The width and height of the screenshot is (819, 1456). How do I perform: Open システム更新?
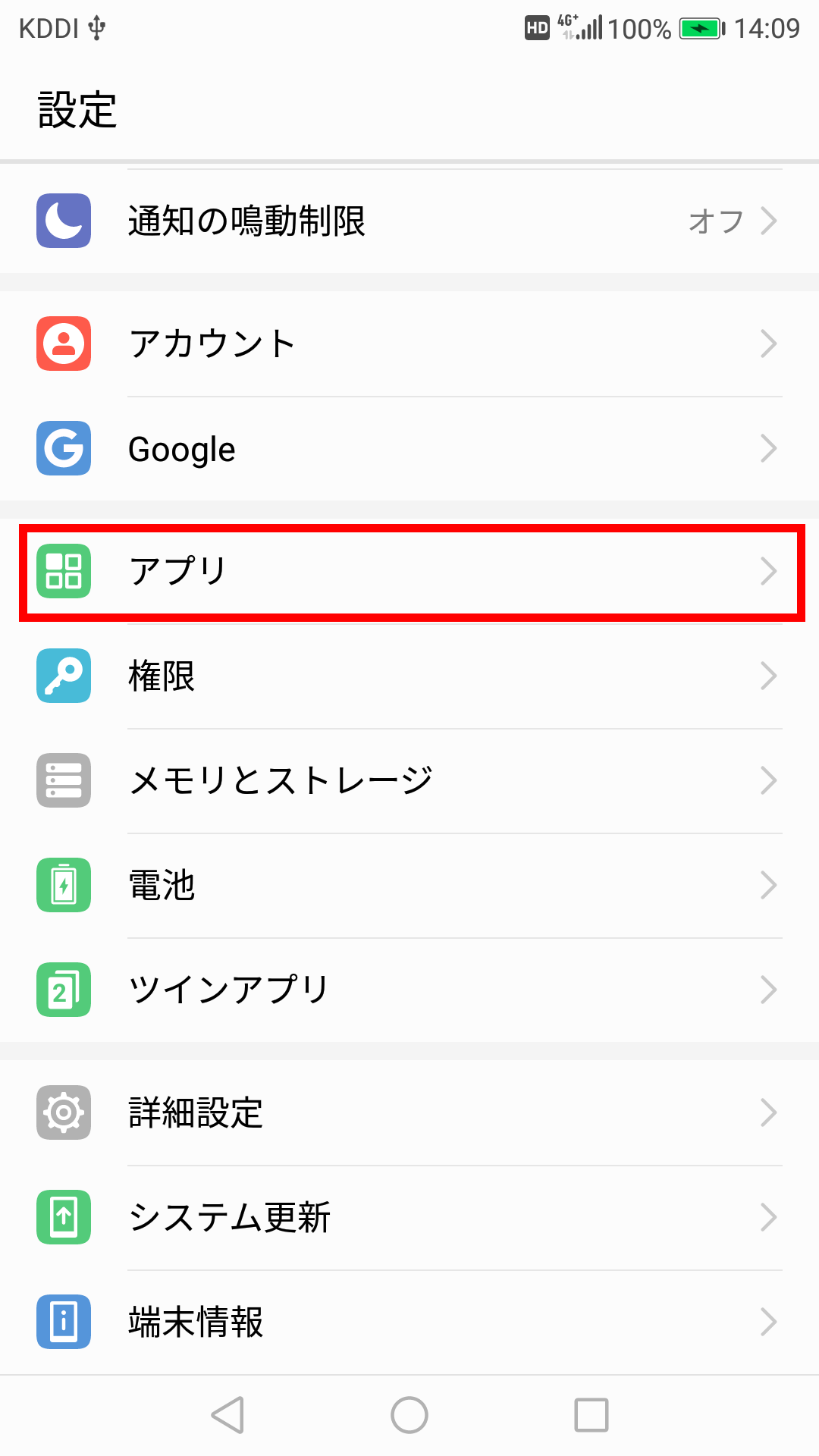pos(409,1217)
